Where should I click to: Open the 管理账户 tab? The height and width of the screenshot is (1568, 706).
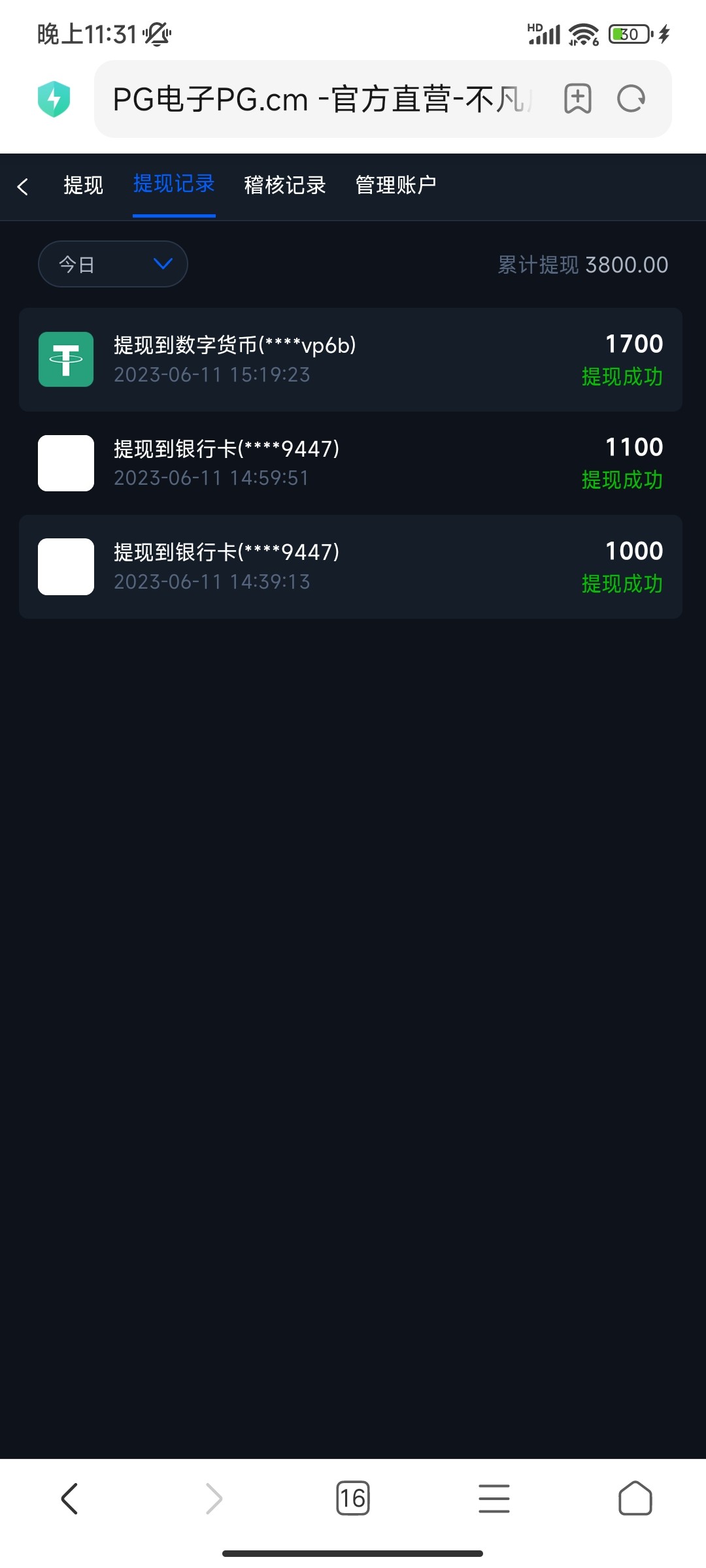click(x=395, y=186)
